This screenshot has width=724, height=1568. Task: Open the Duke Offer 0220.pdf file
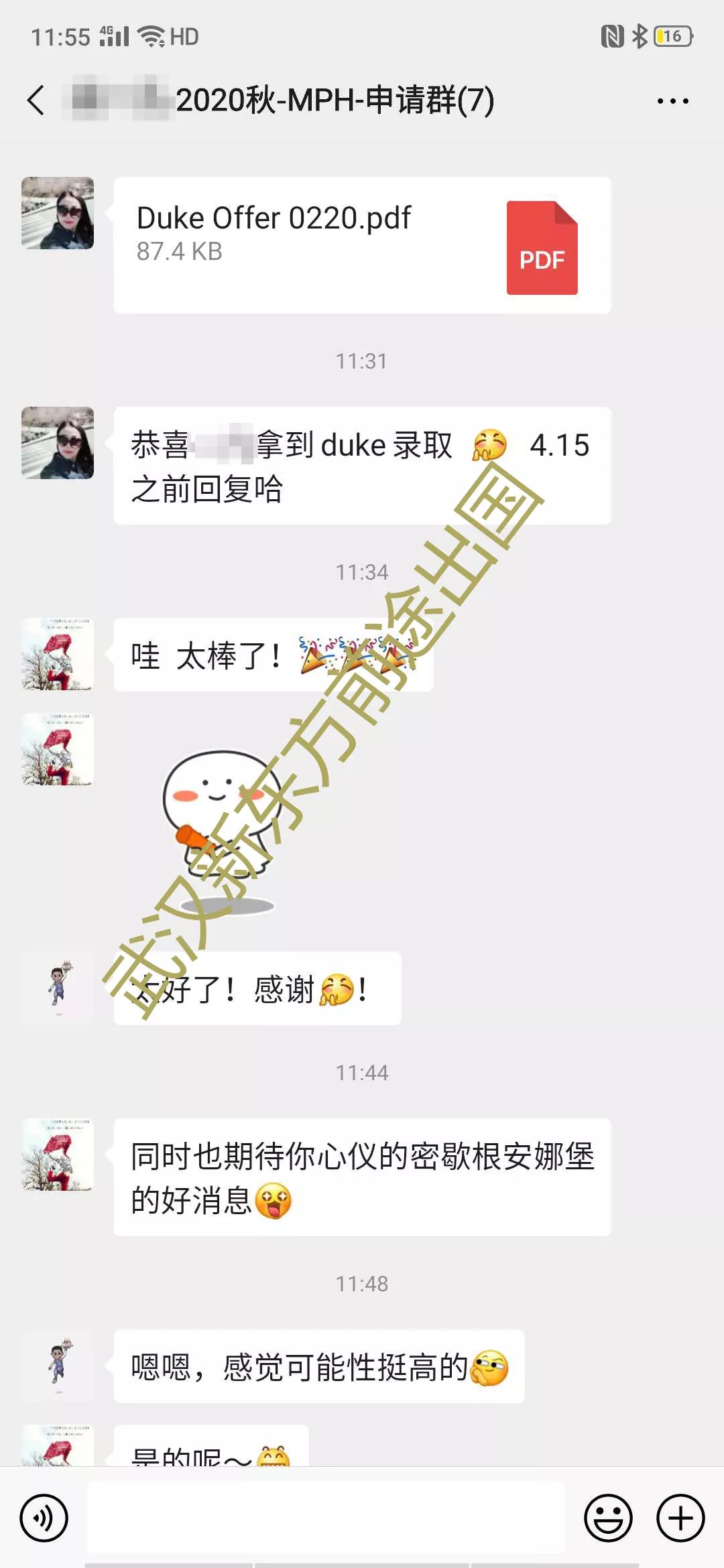(362, 245)
